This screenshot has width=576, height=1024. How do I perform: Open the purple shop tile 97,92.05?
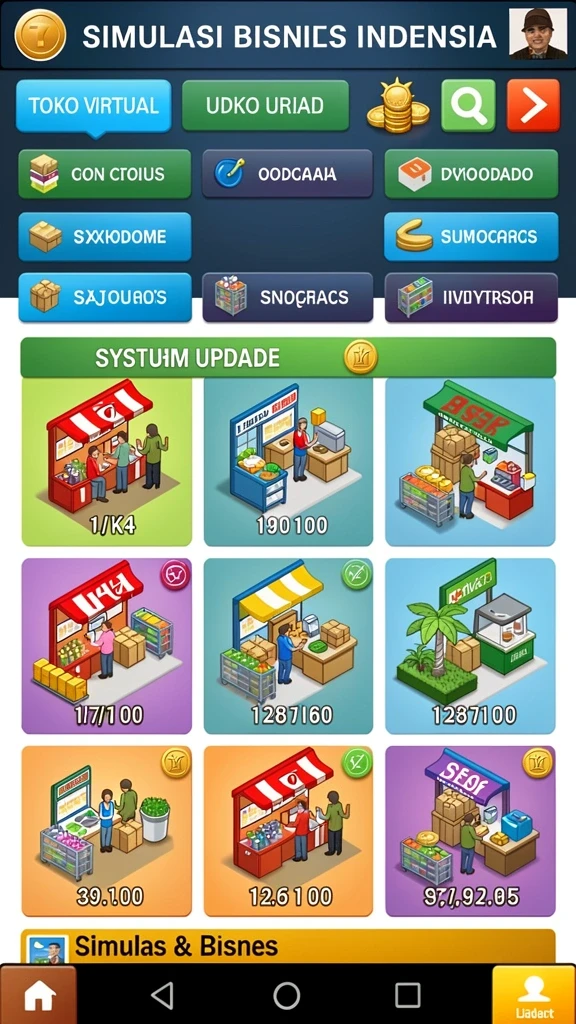(x=470, y=831)
